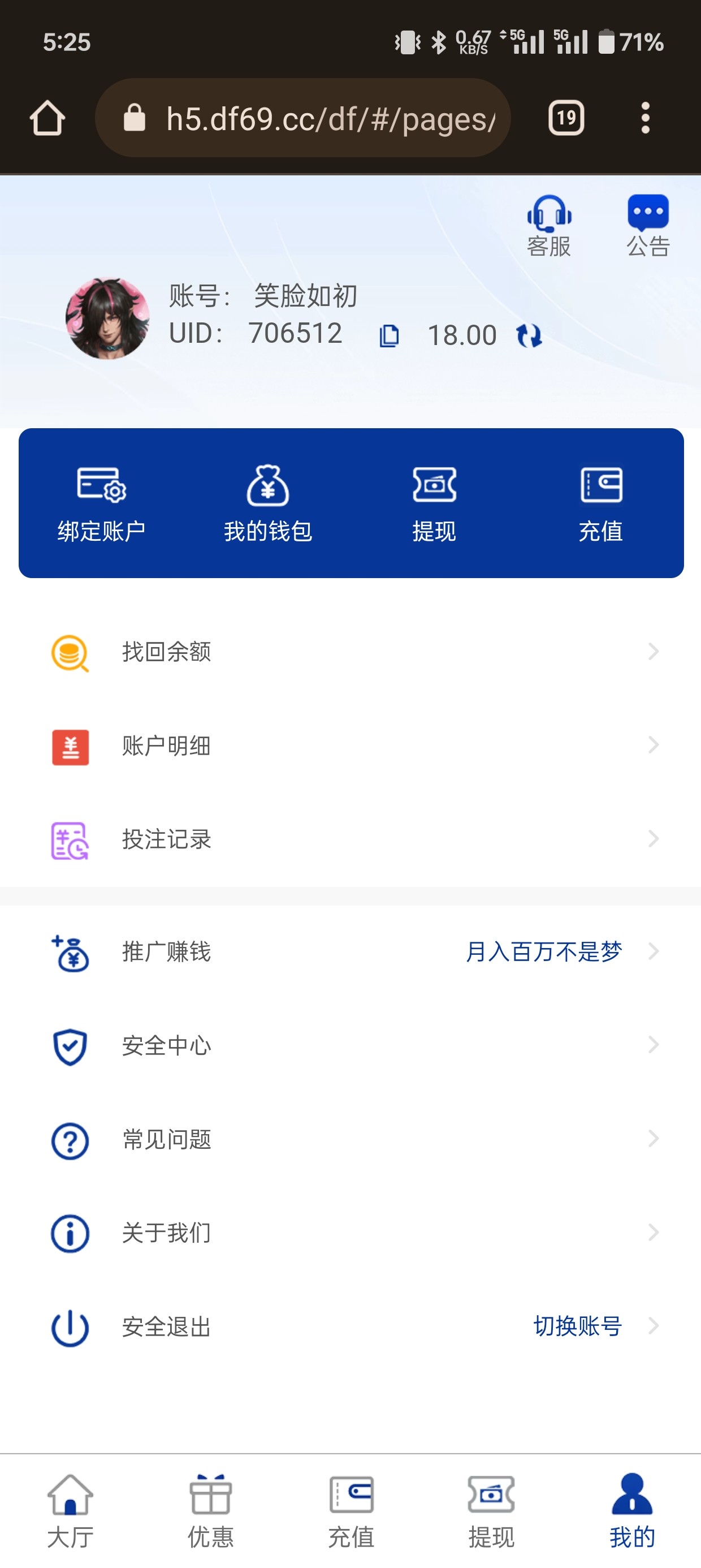Select 提现 in the blue panel

click(434, 504)
